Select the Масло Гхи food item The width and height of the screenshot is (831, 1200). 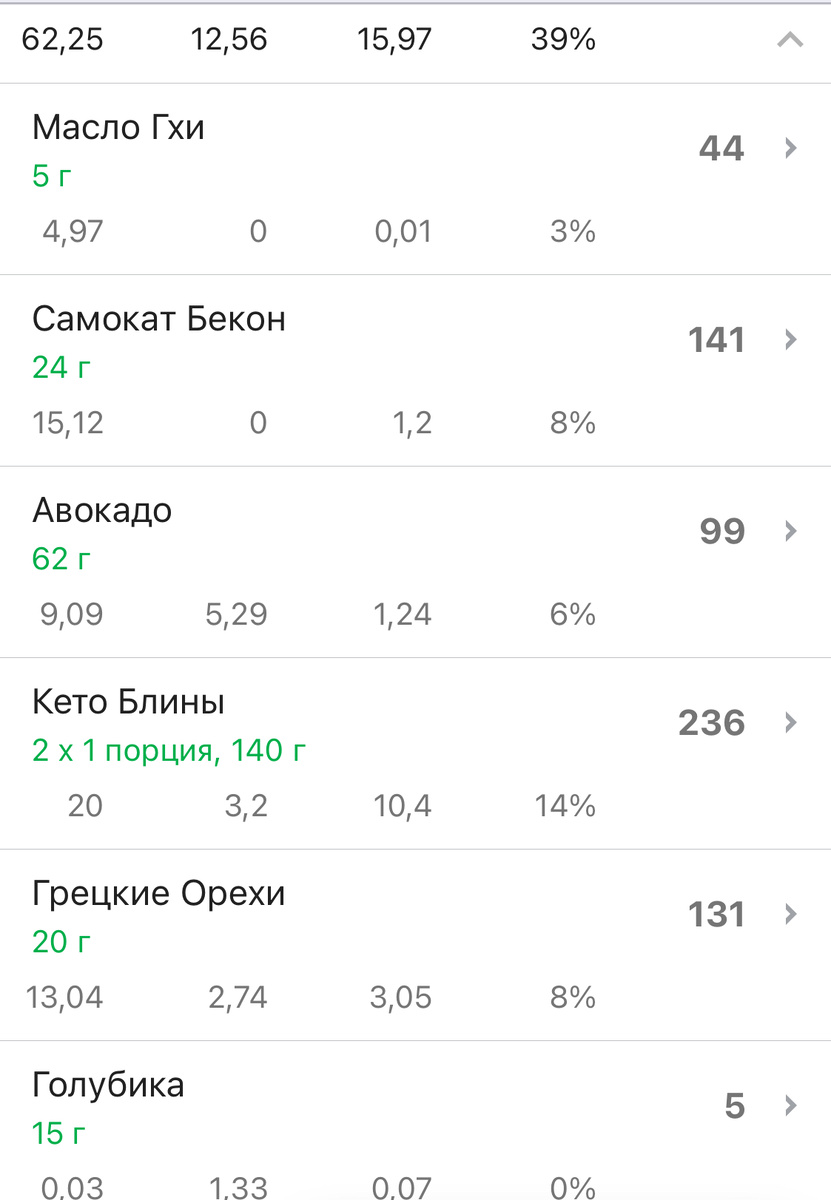pos(119,126)
